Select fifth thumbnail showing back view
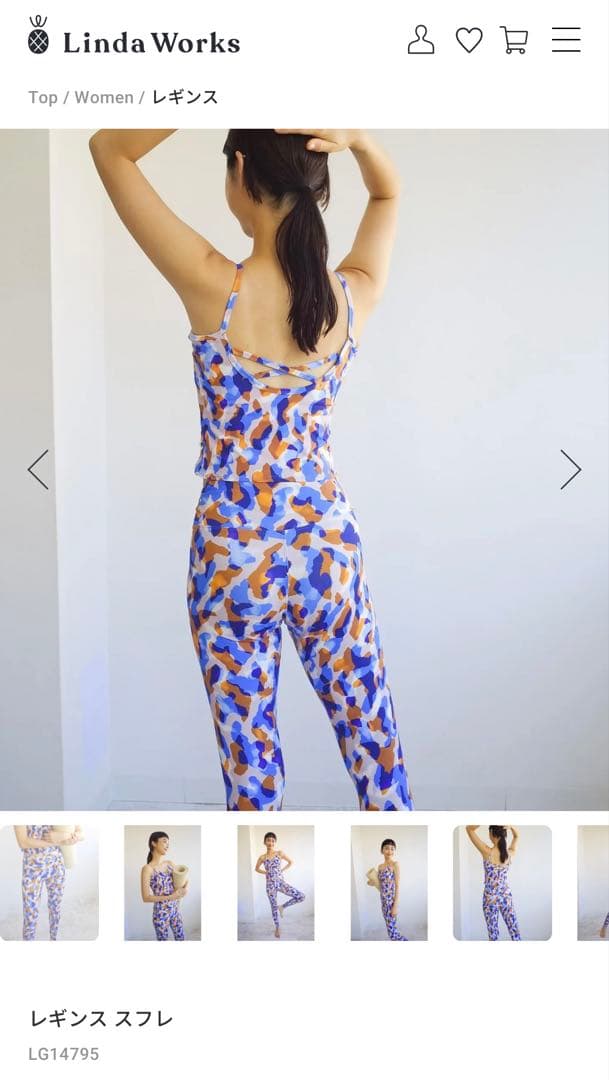The height and width of the screenshot is (1080, 609). point(502,882)
